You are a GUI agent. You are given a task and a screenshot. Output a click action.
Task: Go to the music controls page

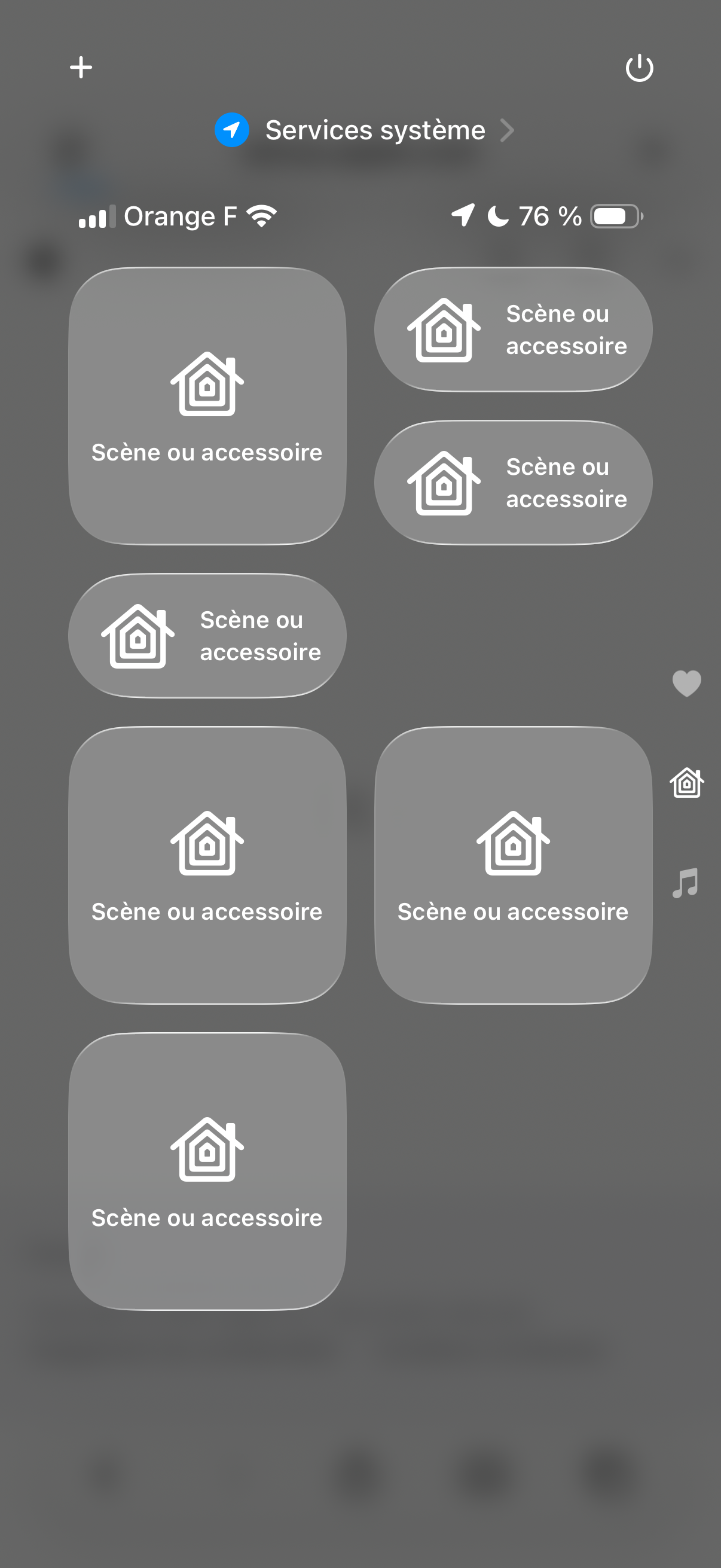click(686, 883)
